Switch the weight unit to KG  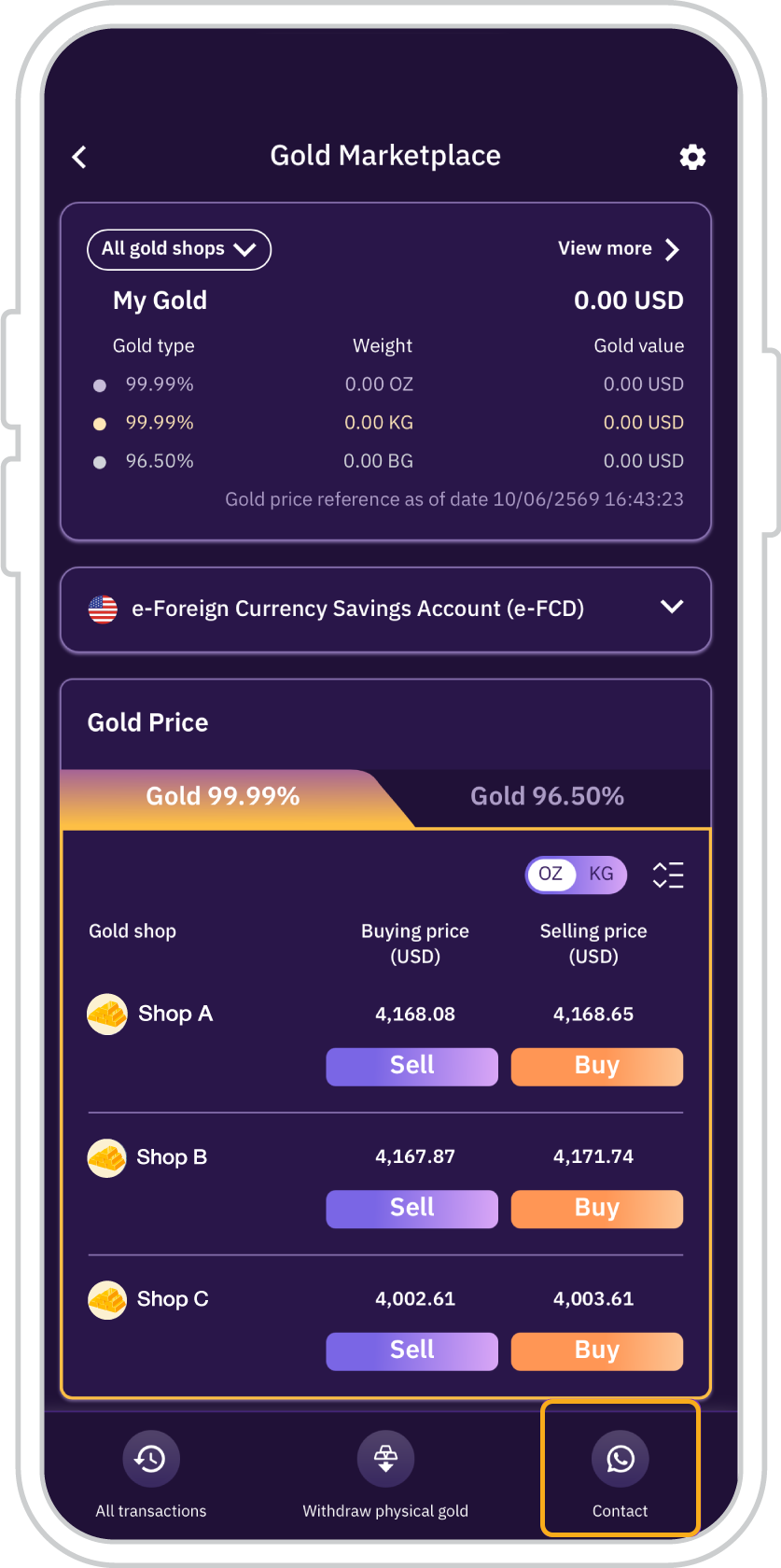tap(601, 875)
